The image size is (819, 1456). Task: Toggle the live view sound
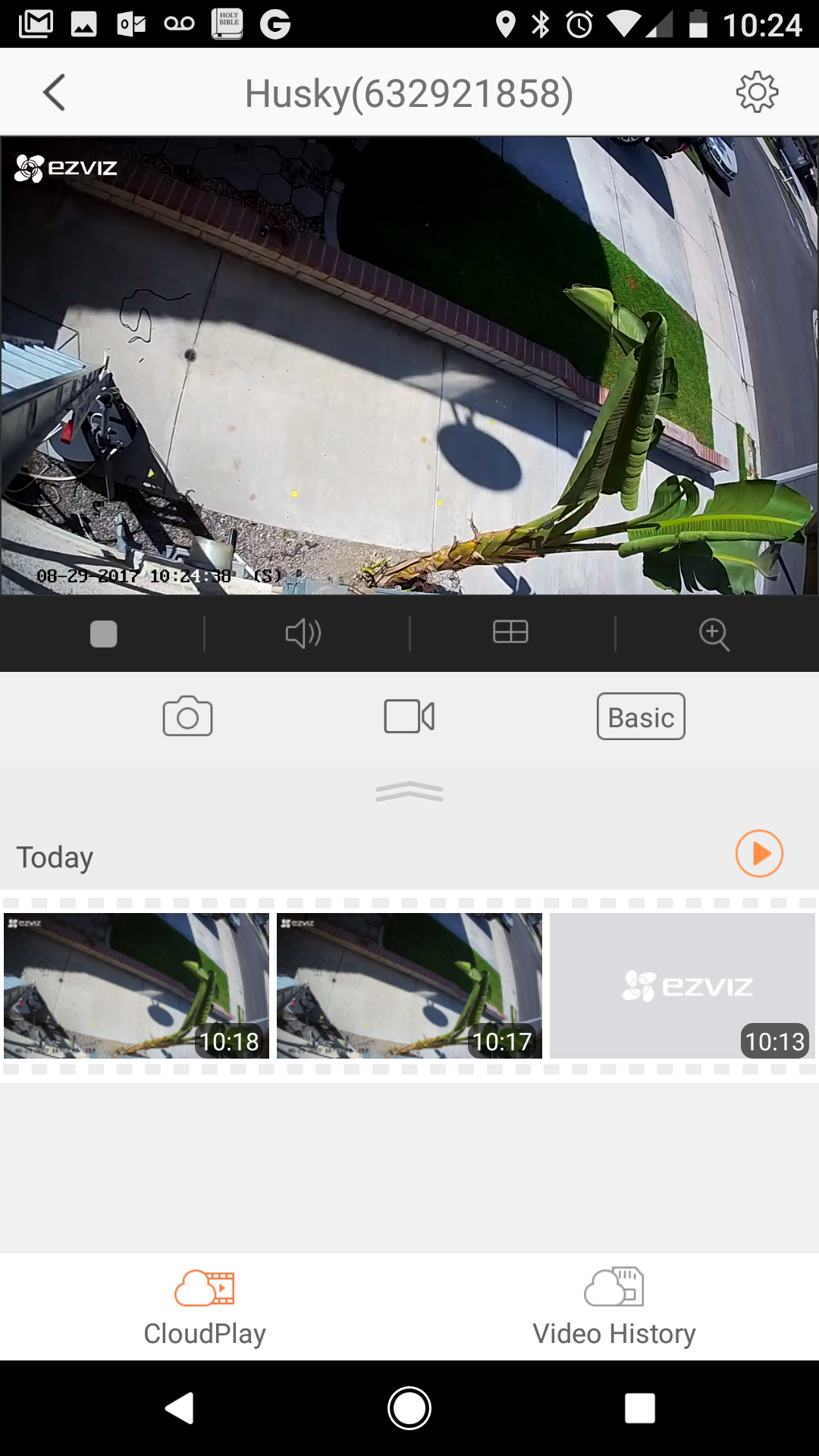tap(303, 633)
